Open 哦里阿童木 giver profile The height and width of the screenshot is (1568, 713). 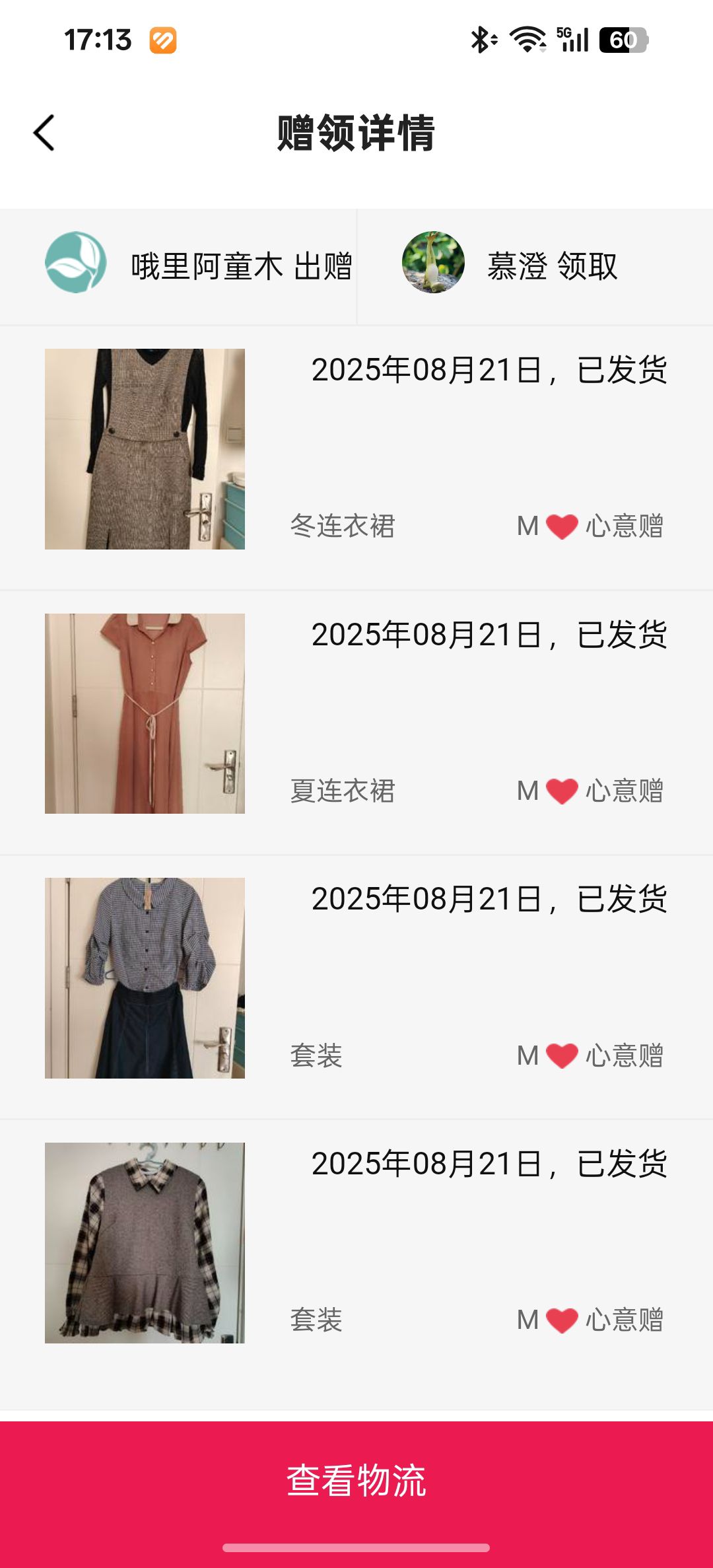pyautogui.click(x=76, y=263)
